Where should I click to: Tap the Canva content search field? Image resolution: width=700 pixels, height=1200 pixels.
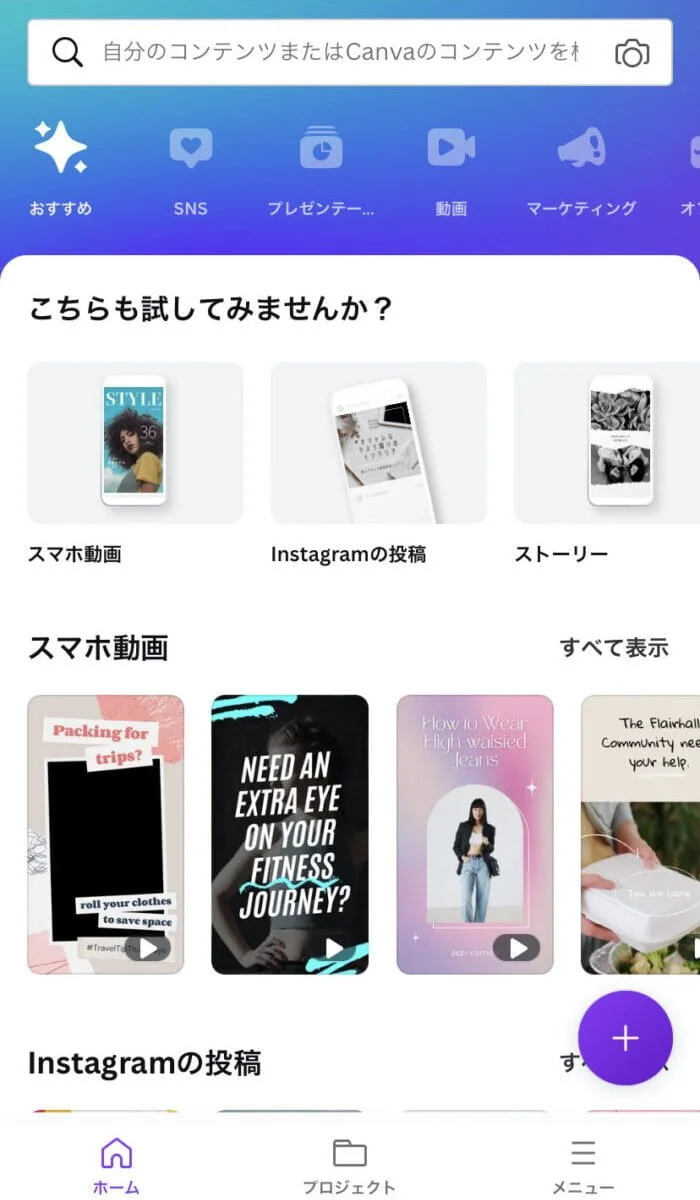340,52
